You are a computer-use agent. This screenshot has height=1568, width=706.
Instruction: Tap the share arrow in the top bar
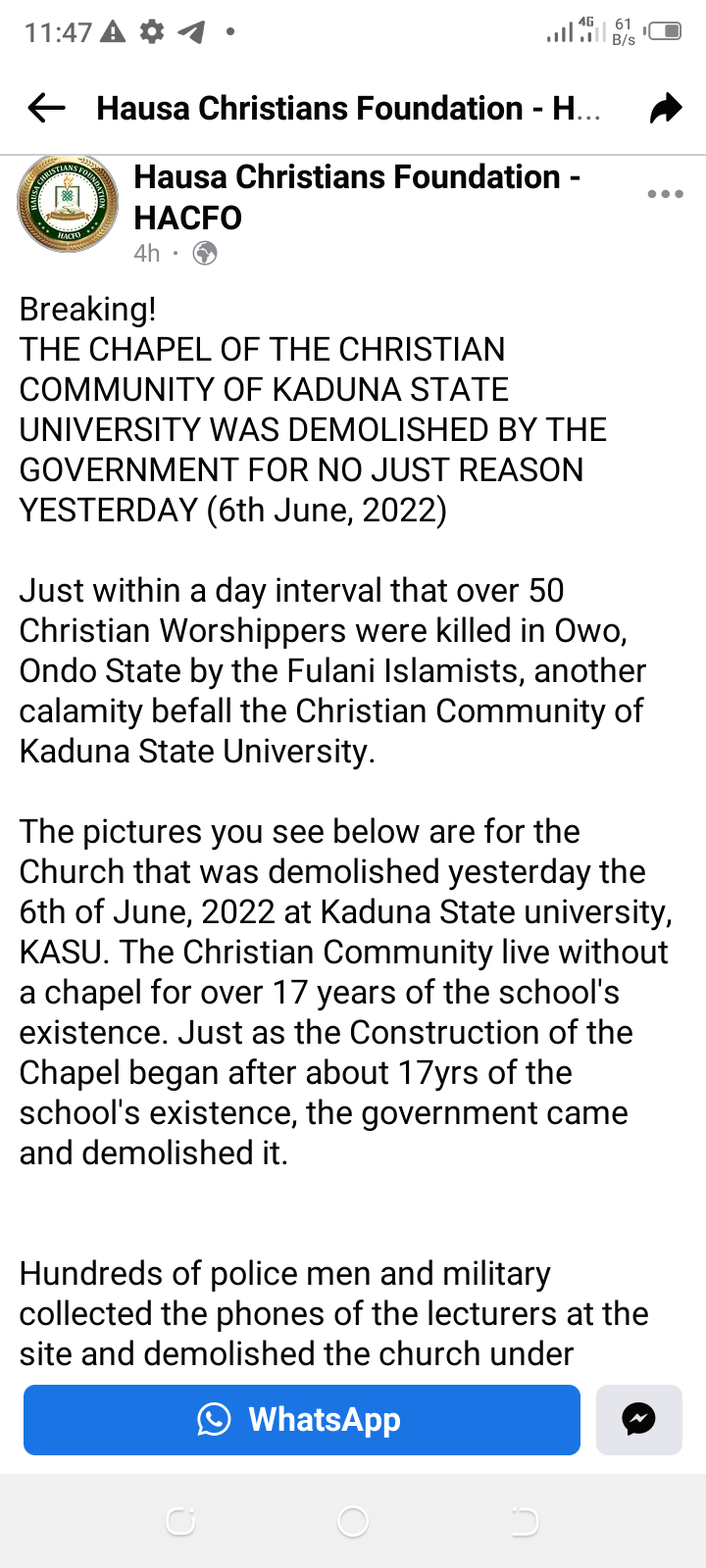pyautogui.click(x=665, y=108)
